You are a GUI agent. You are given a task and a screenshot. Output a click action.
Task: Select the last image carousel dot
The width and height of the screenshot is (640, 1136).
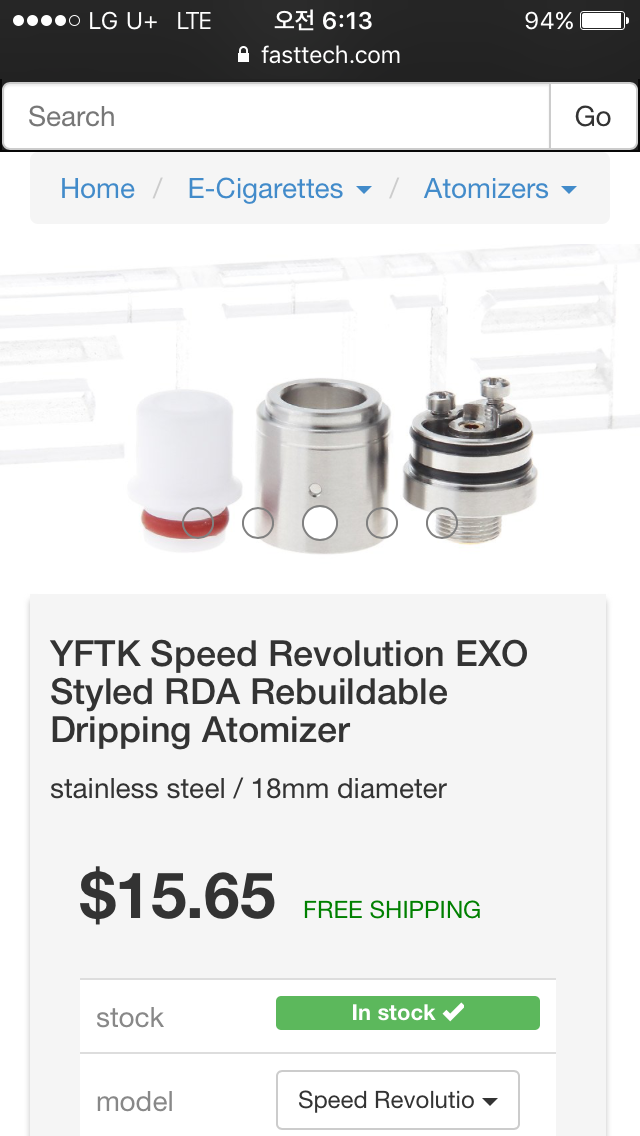[442, 522]
